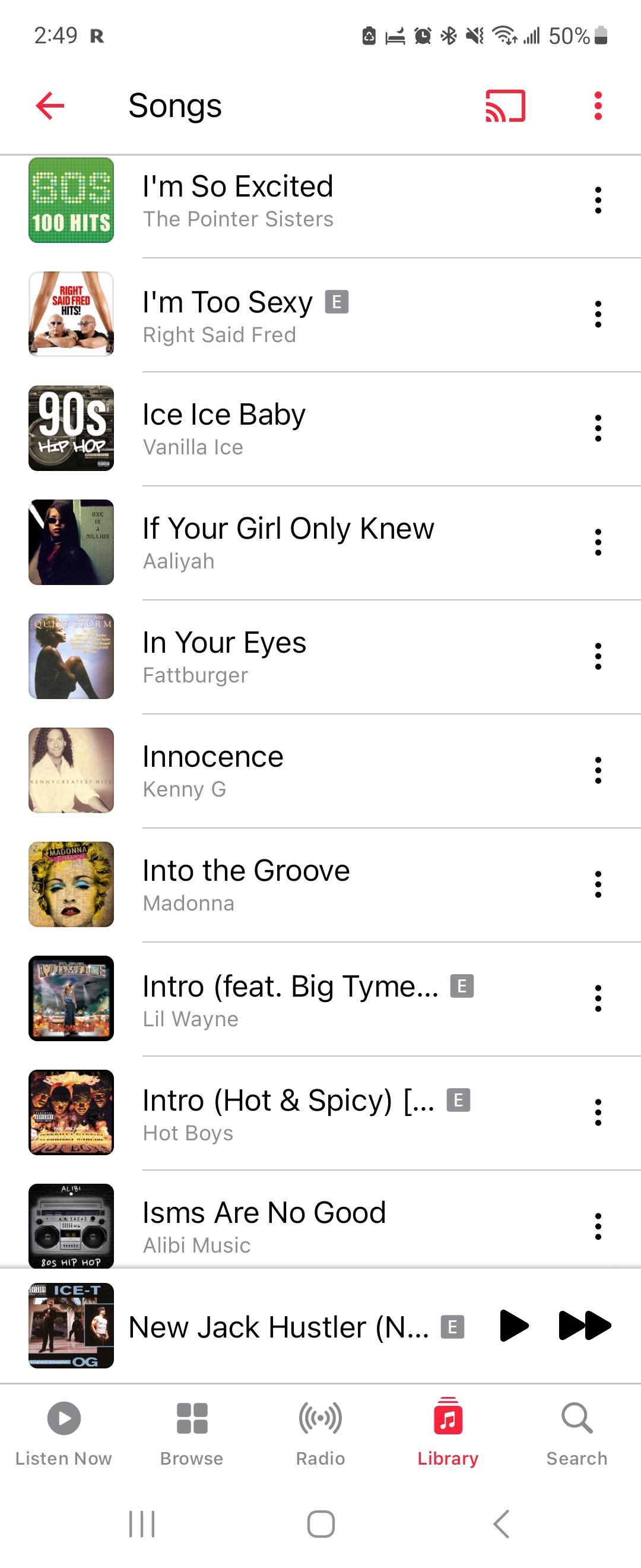Open the options menu for Into the Groove
641x1568 pixels.
tap(598, 884)
